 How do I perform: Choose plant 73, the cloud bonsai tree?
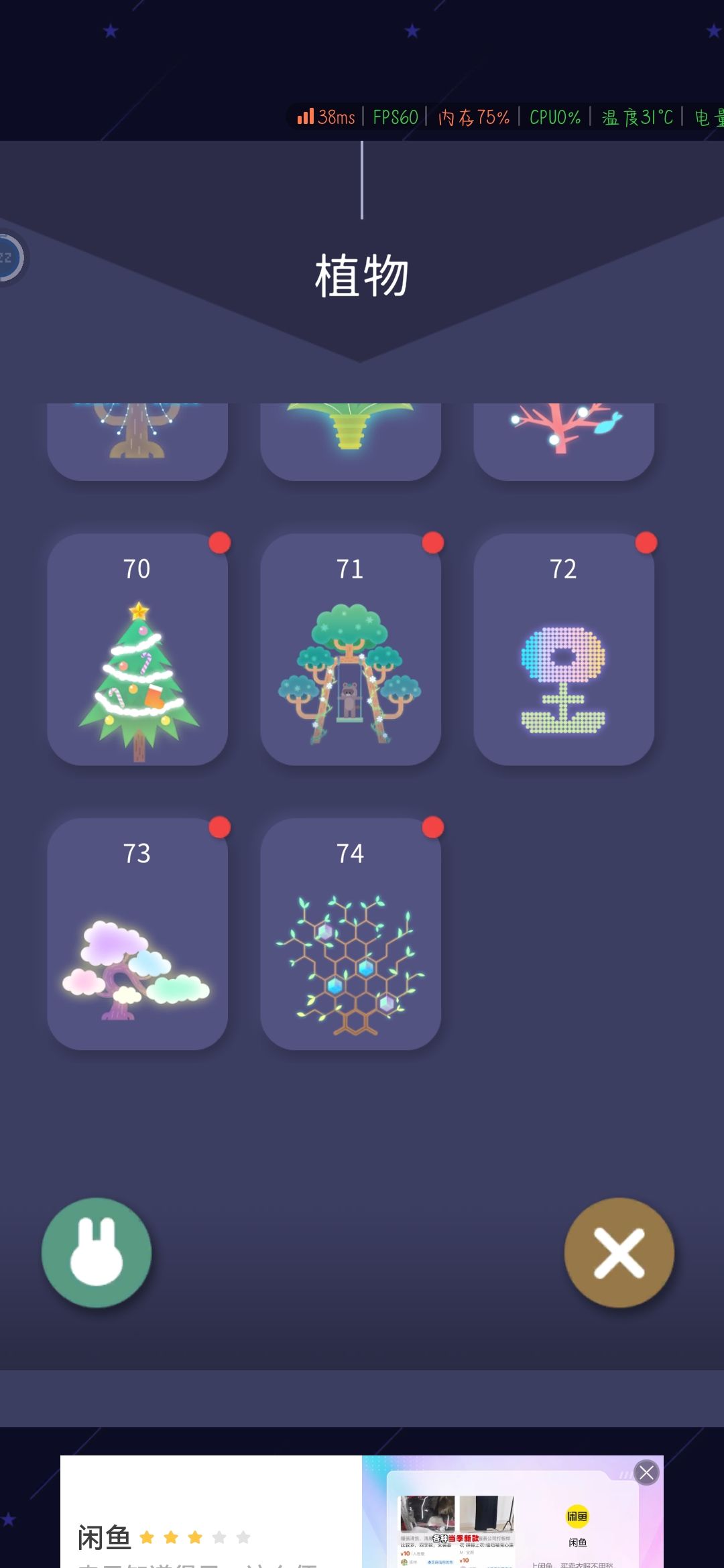tap(137, 933)
